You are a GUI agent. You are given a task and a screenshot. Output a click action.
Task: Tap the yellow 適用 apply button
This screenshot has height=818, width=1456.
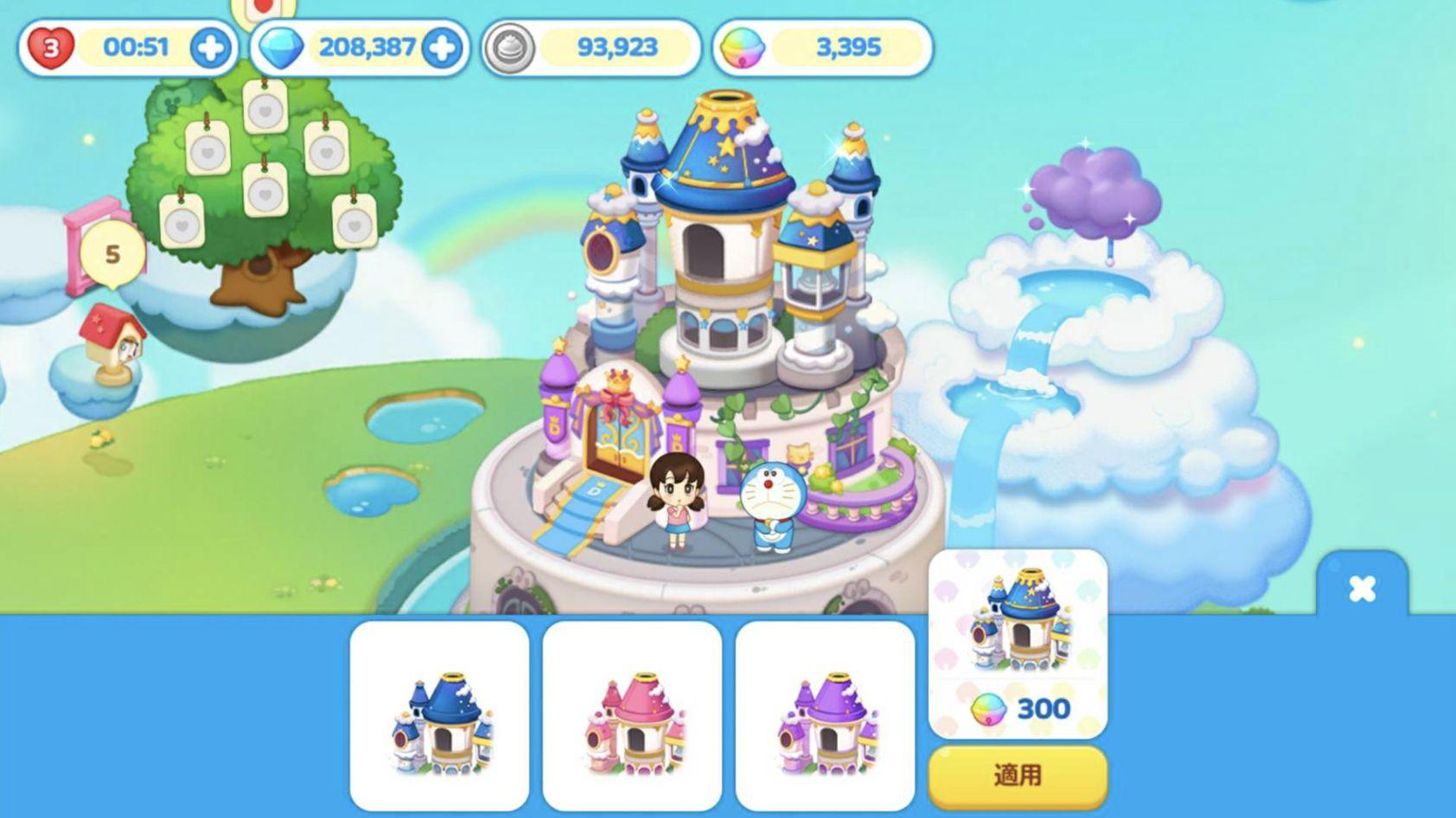click(1018, 775)
